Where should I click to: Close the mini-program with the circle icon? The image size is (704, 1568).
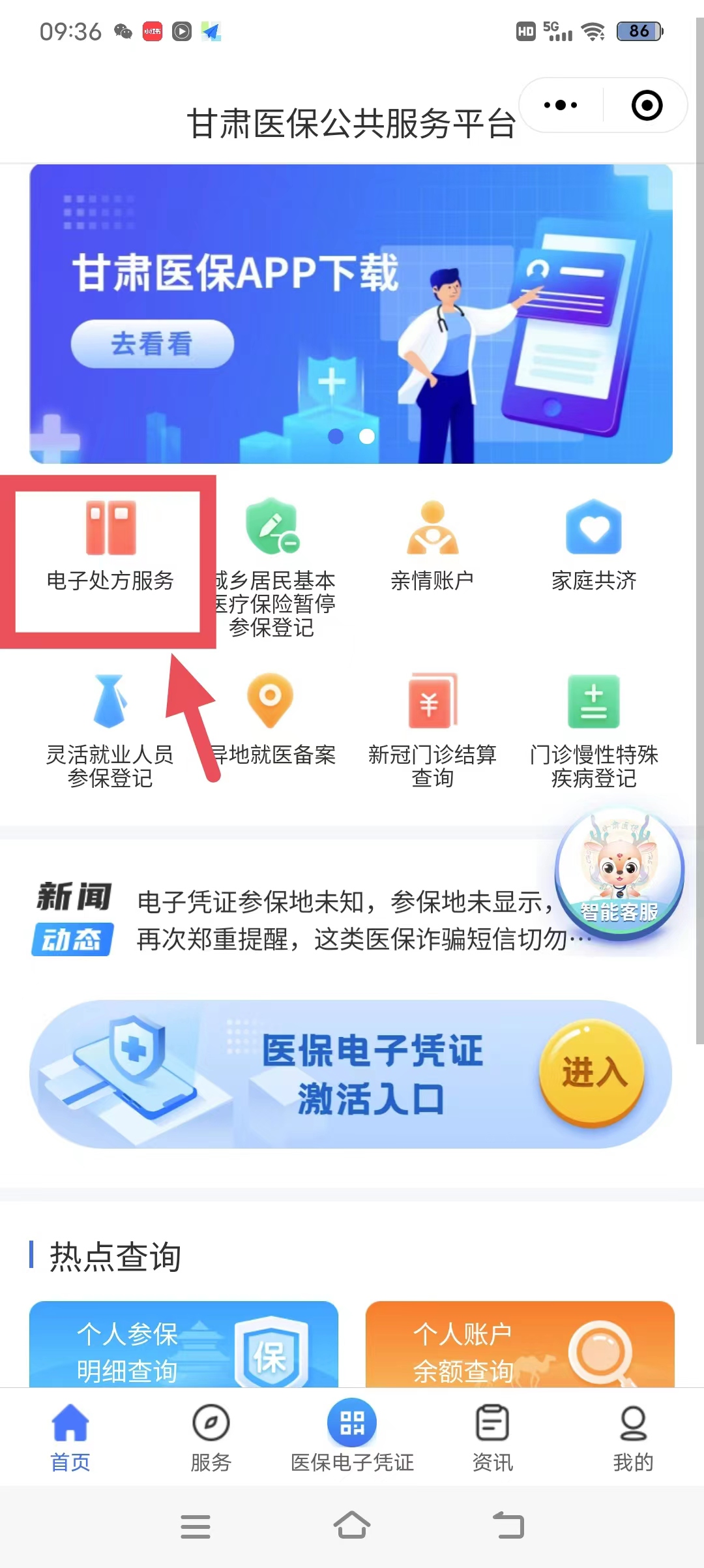click(647, 105)
